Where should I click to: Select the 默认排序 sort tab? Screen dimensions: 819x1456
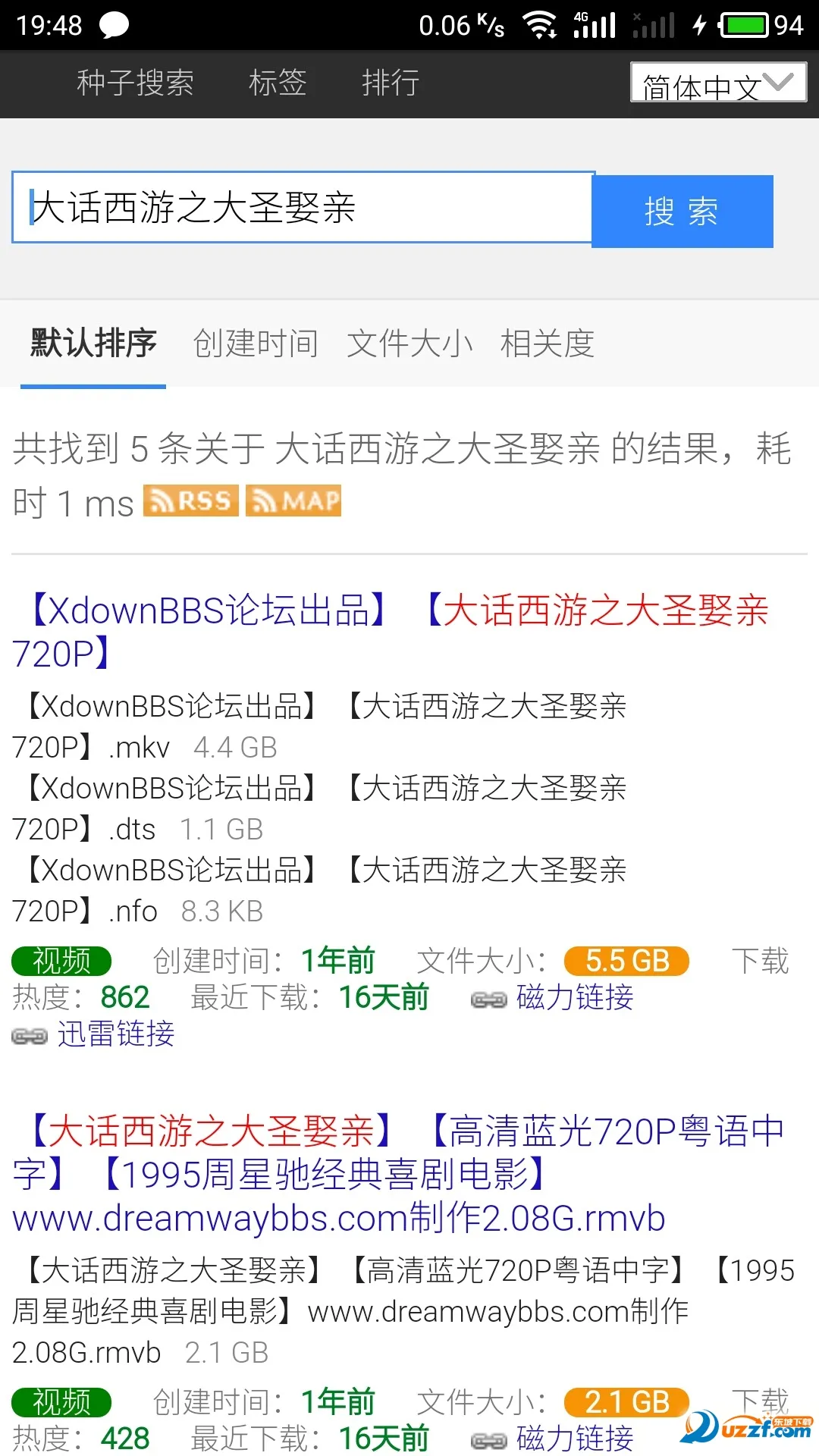(93, 344)
